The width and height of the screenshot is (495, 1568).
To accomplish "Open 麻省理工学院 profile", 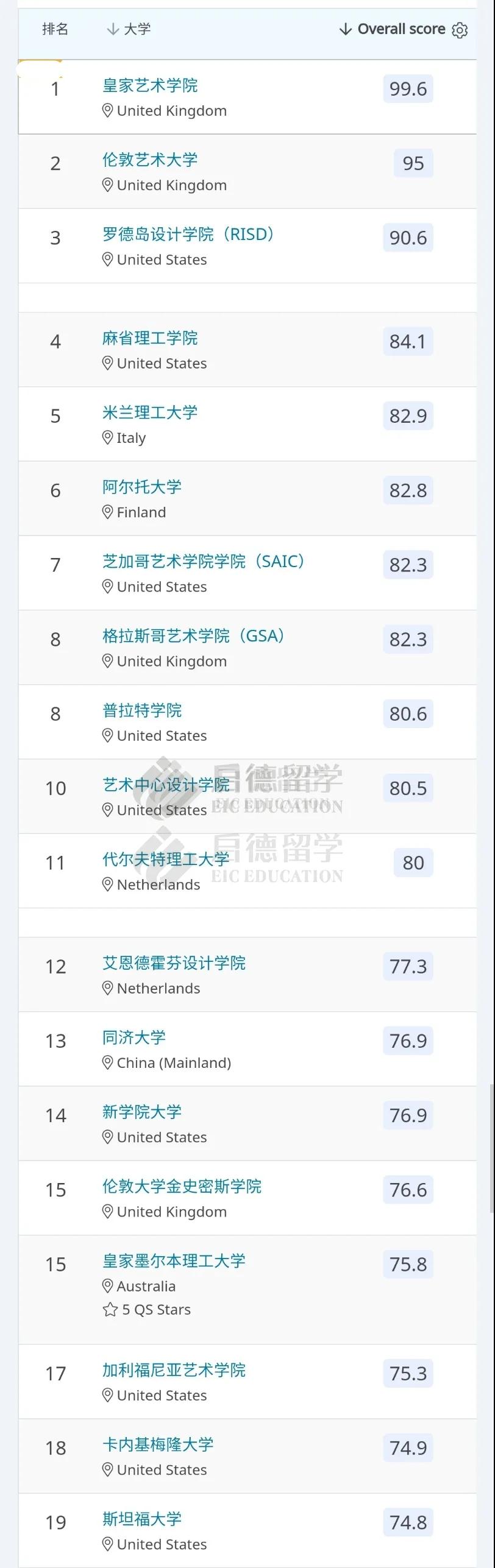I will [150, 339].
